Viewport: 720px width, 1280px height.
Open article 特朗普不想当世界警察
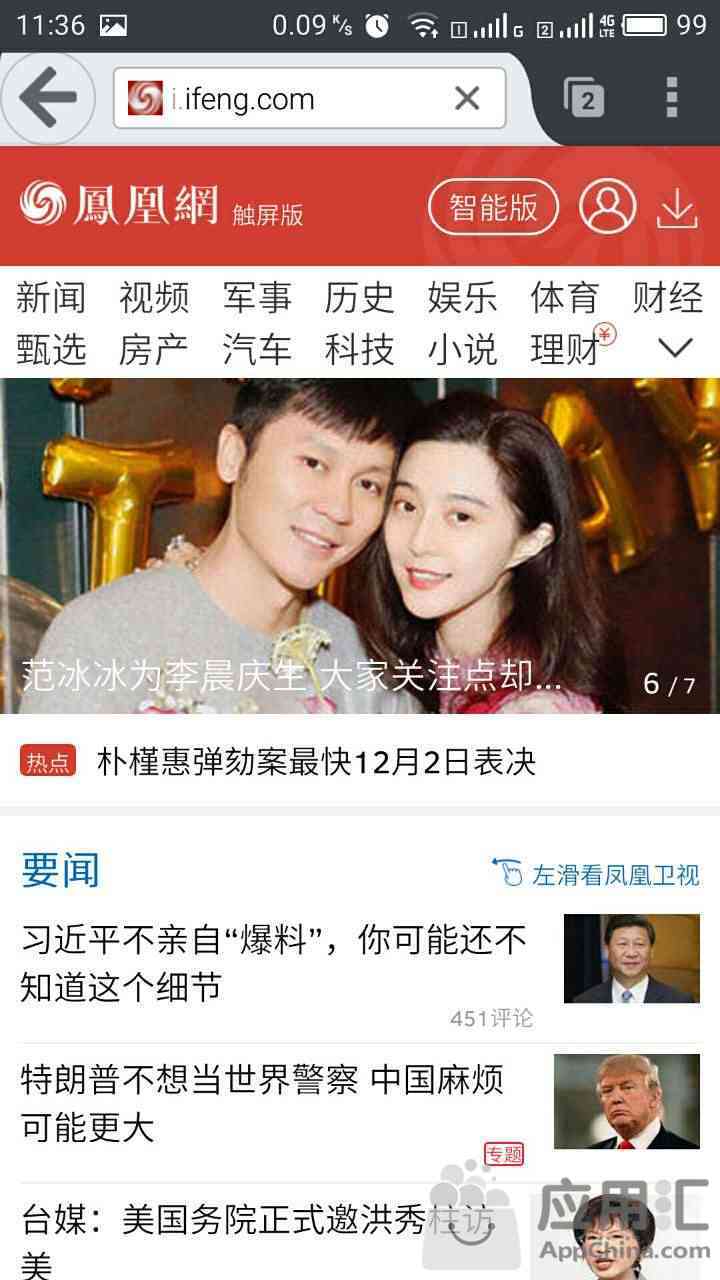tap(262, 1103)
